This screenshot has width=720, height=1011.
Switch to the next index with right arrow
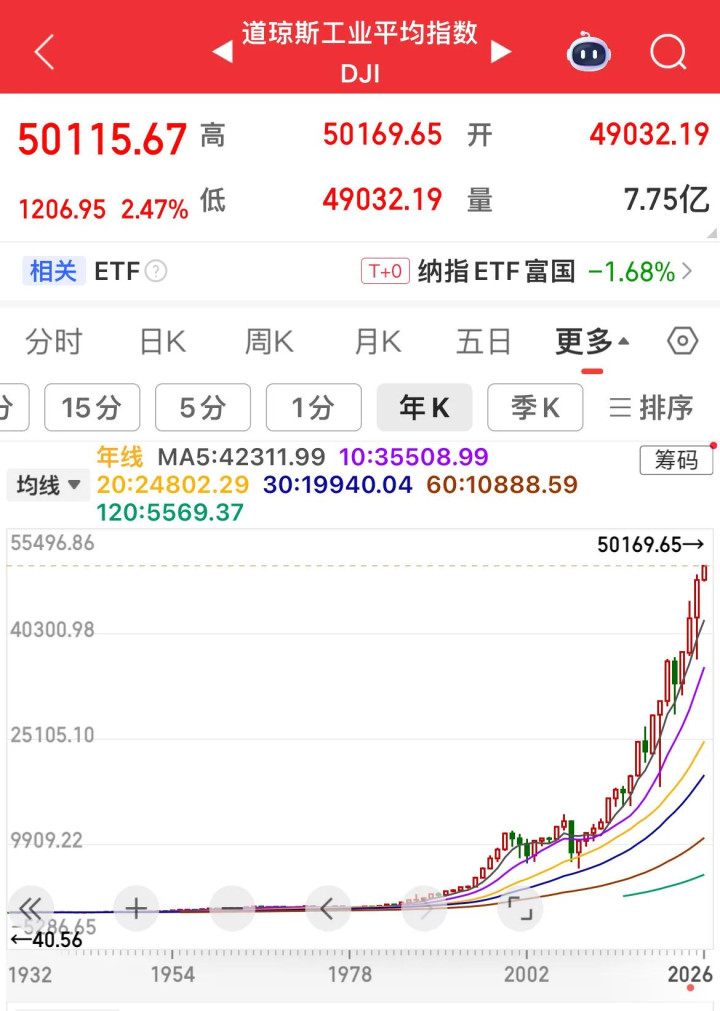point(501,52)
